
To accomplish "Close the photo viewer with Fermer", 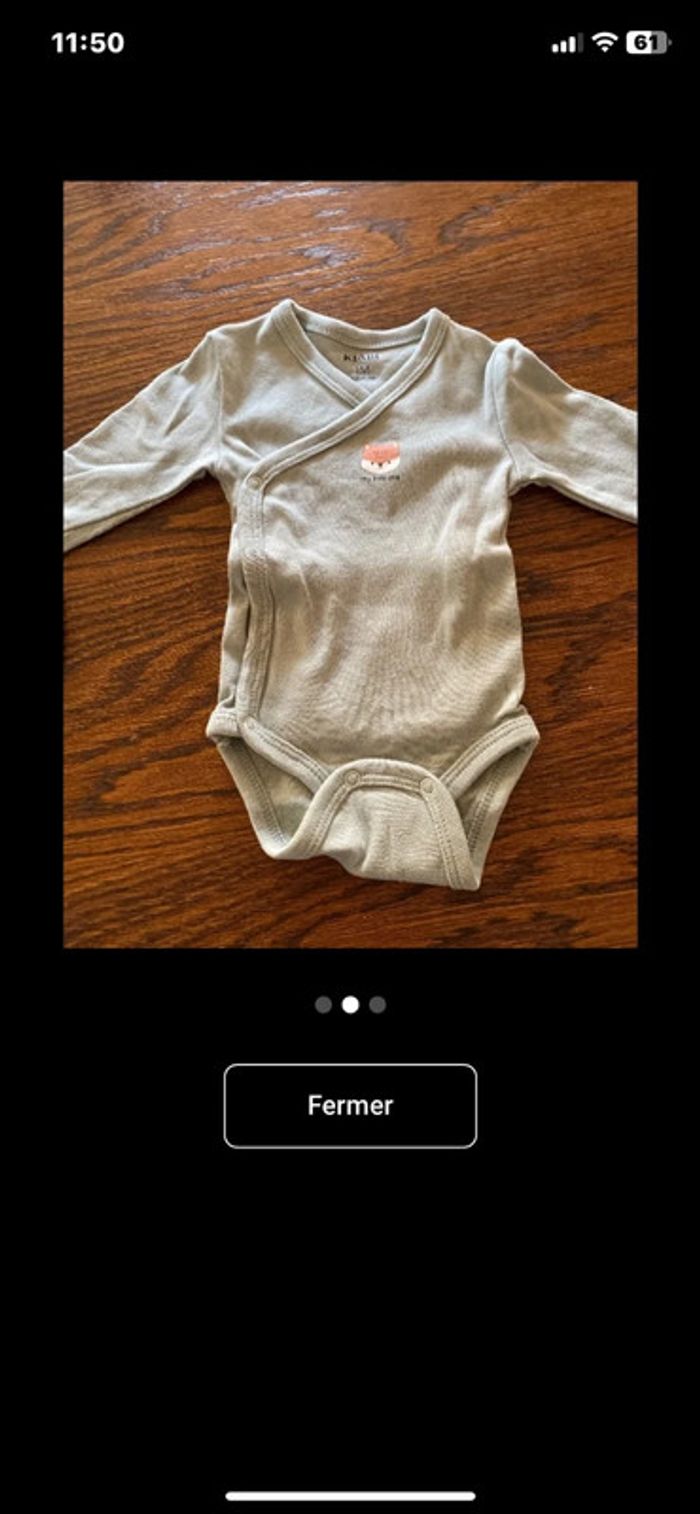I will tap(350, 1105).
